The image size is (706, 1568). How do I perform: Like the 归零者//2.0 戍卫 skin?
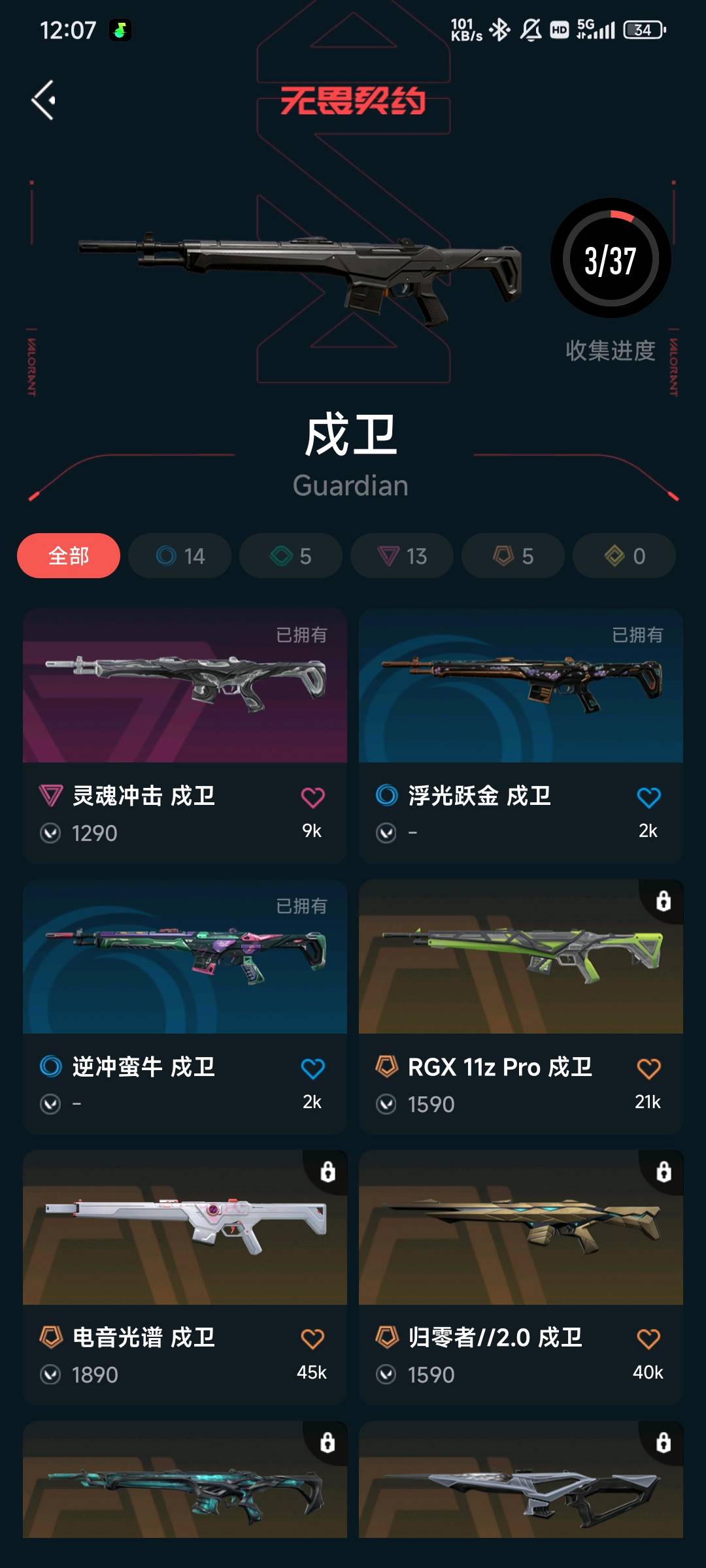(x=648, y=1339)
